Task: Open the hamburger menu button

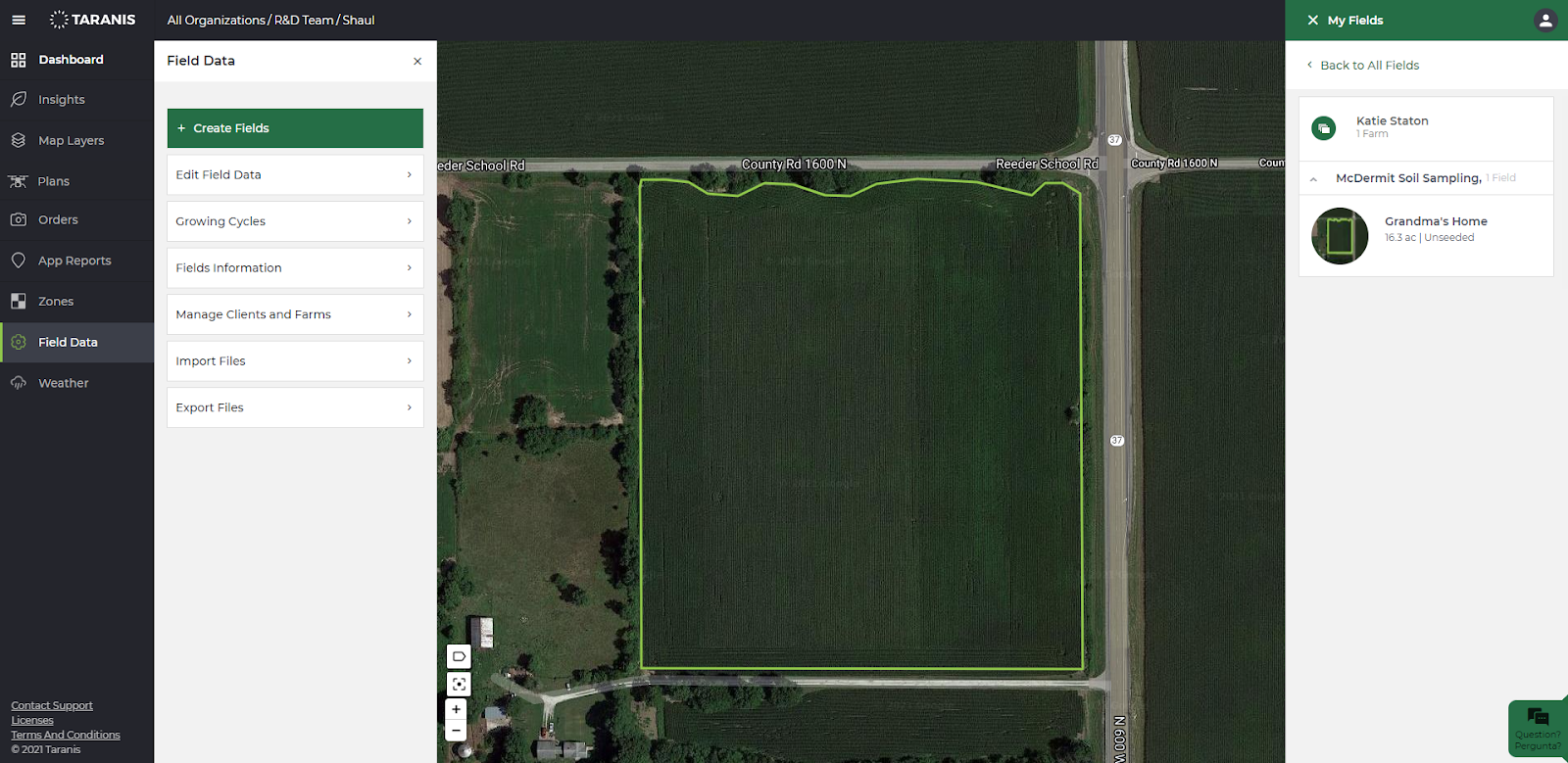Action: 19,20
